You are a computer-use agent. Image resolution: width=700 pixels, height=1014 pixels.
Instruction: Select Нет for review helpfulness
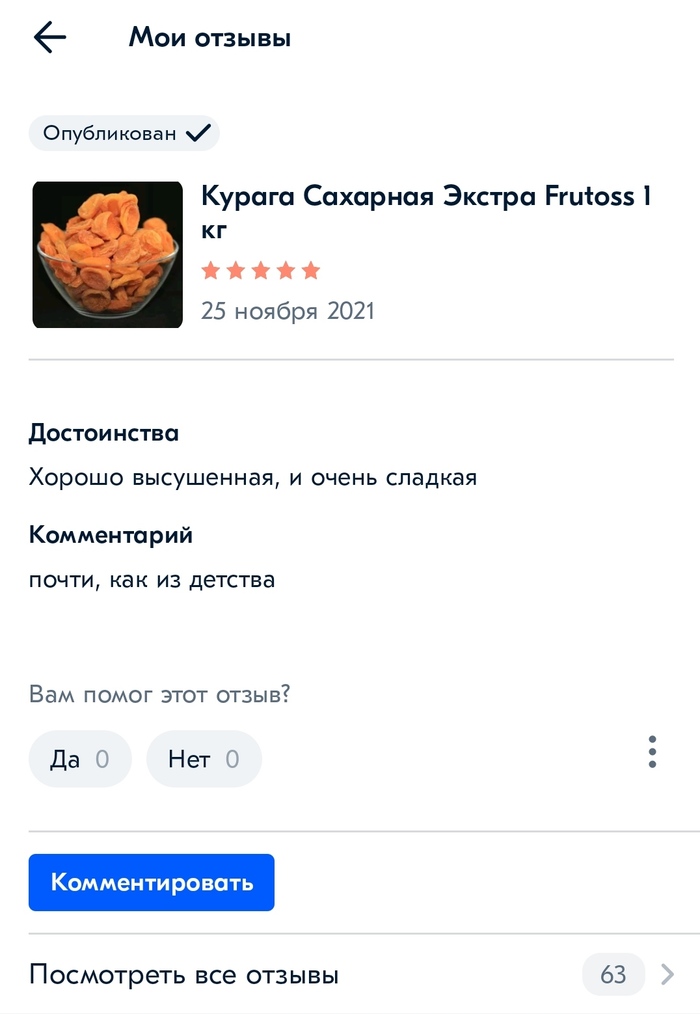tap(204, 759)
